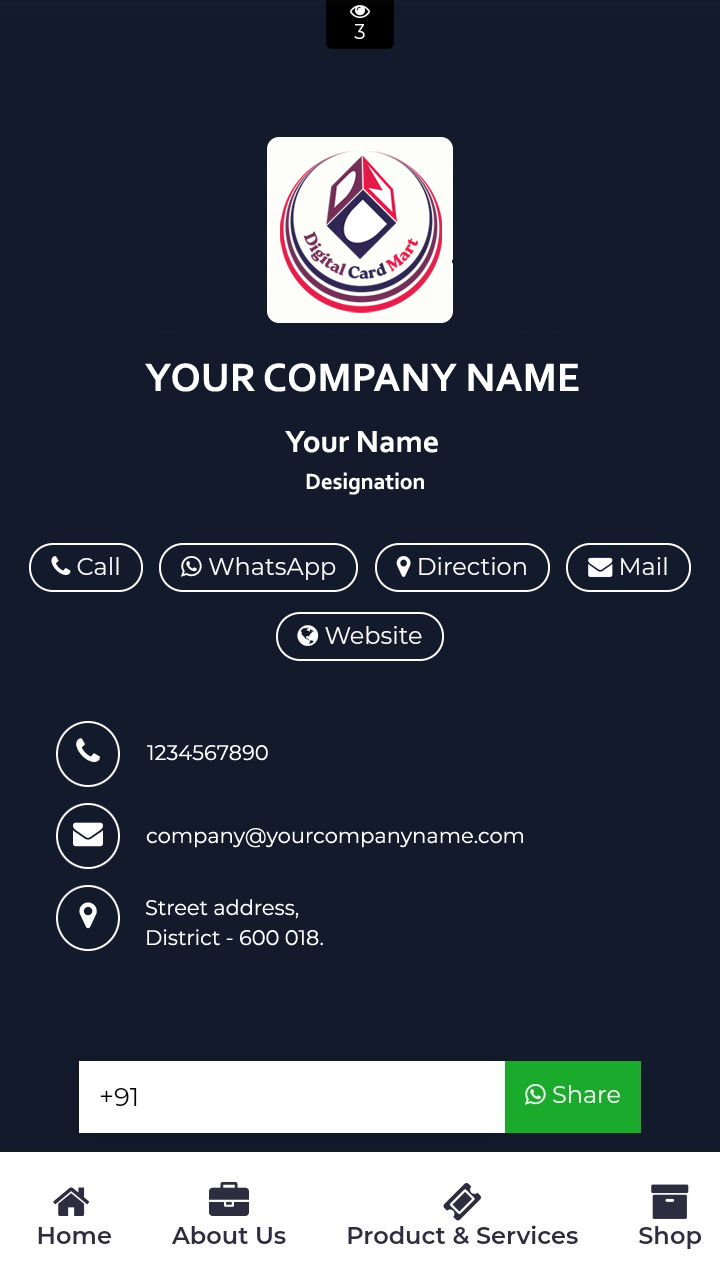This screenshot has height=1263, width=720.
Task: Tap the phone icon beside 1234567890
Action: coord(88,753)
